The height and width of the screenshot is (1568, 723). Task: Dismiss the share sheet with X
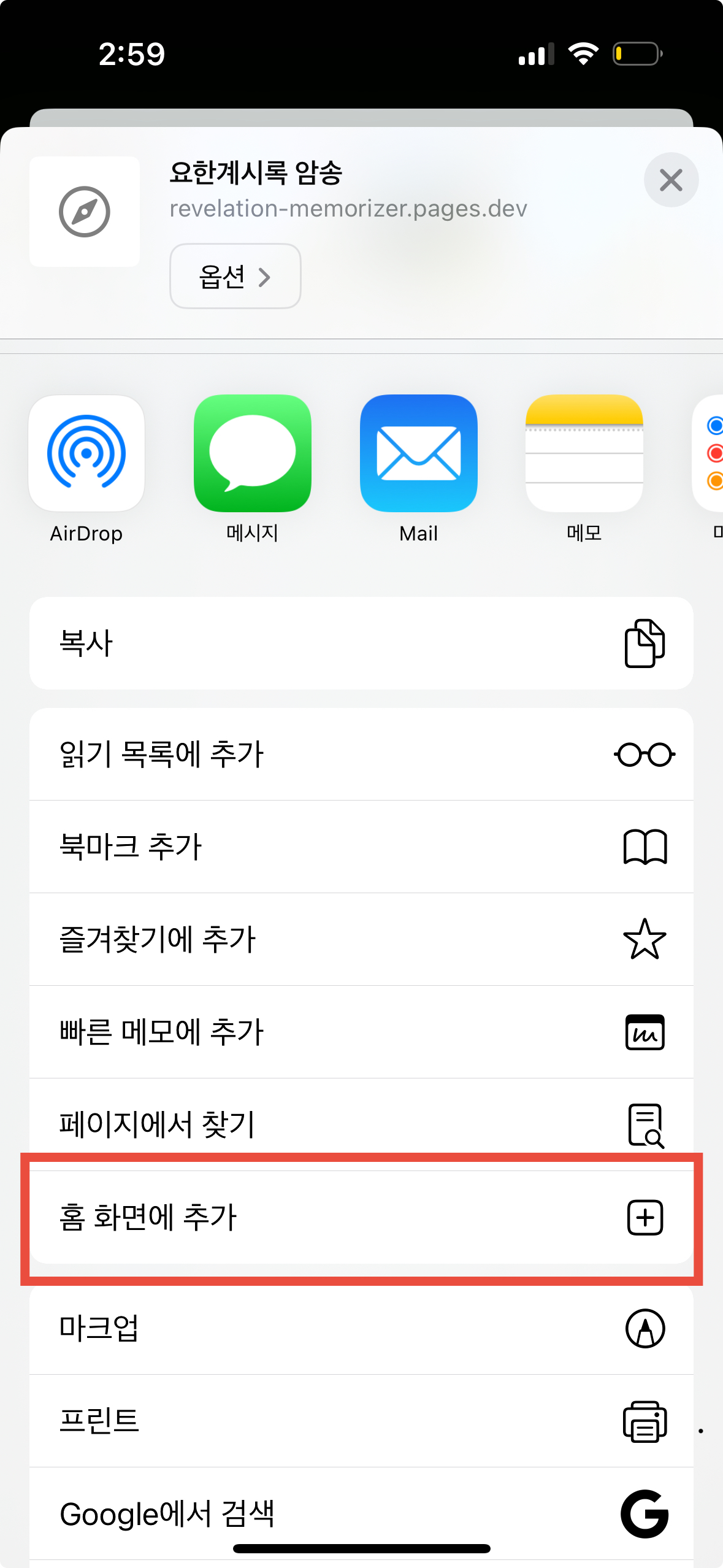click(x=671, y=180)
